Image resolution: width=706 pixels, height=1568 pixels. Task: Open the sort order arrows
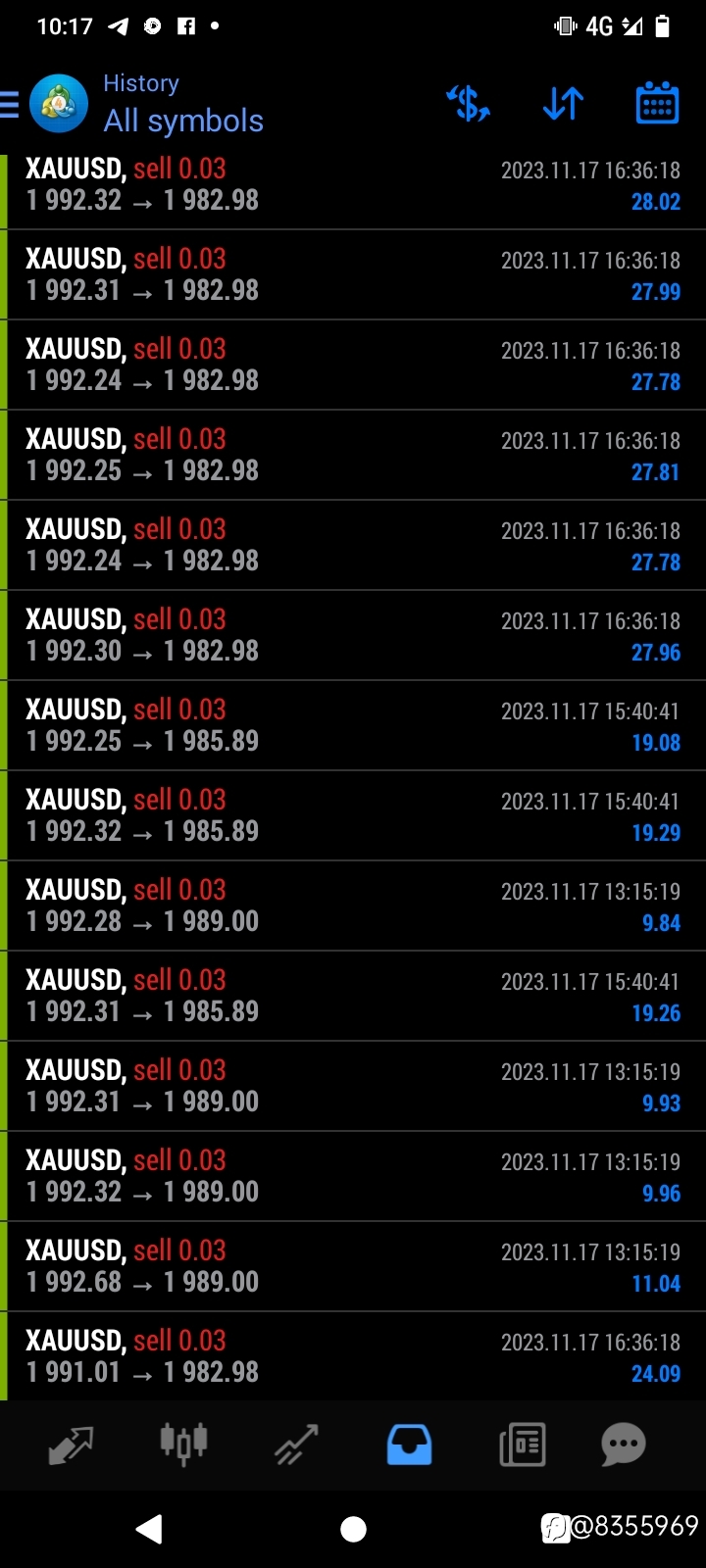[563, 103]
